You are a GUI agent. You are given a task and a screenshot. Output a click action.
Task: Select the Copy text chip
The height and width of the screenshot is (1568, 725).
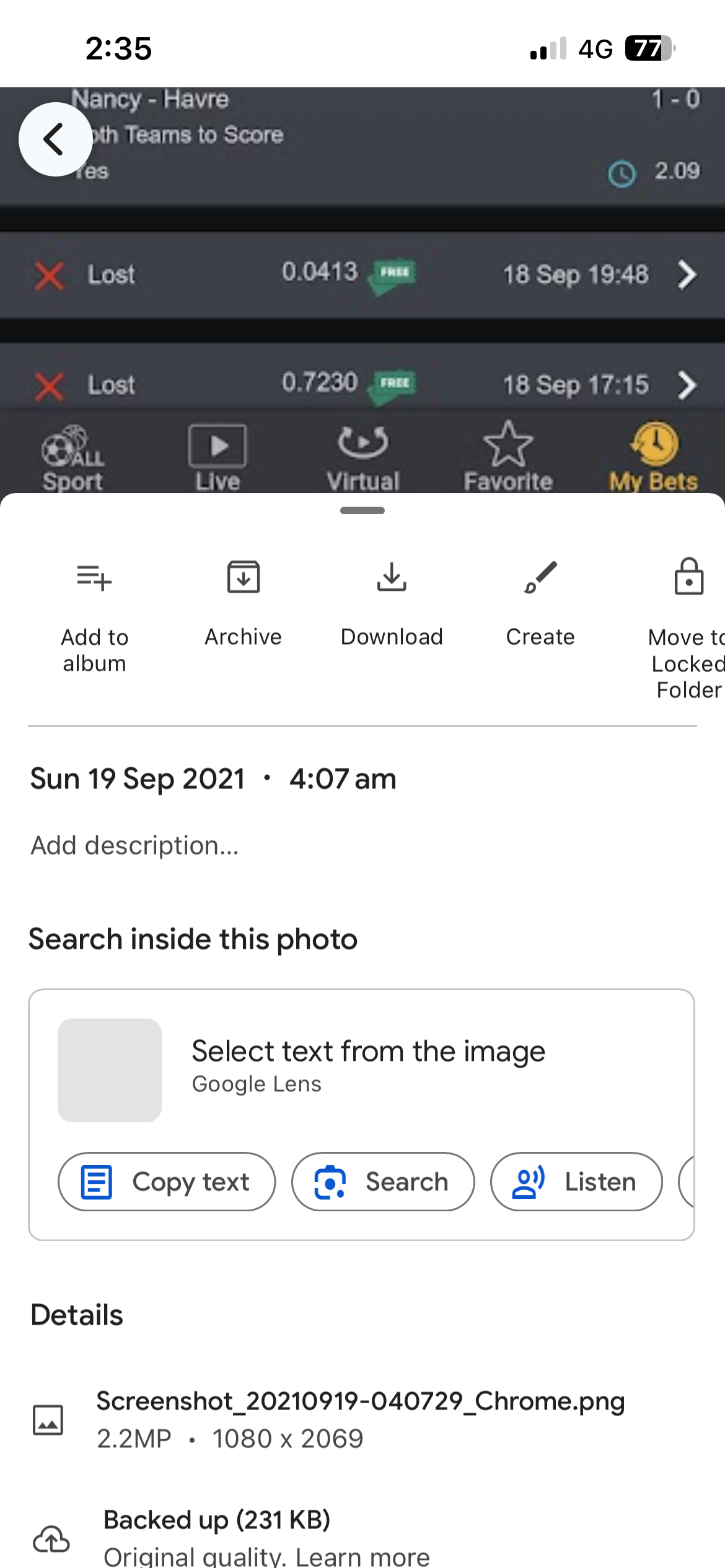pos(167,1182)
